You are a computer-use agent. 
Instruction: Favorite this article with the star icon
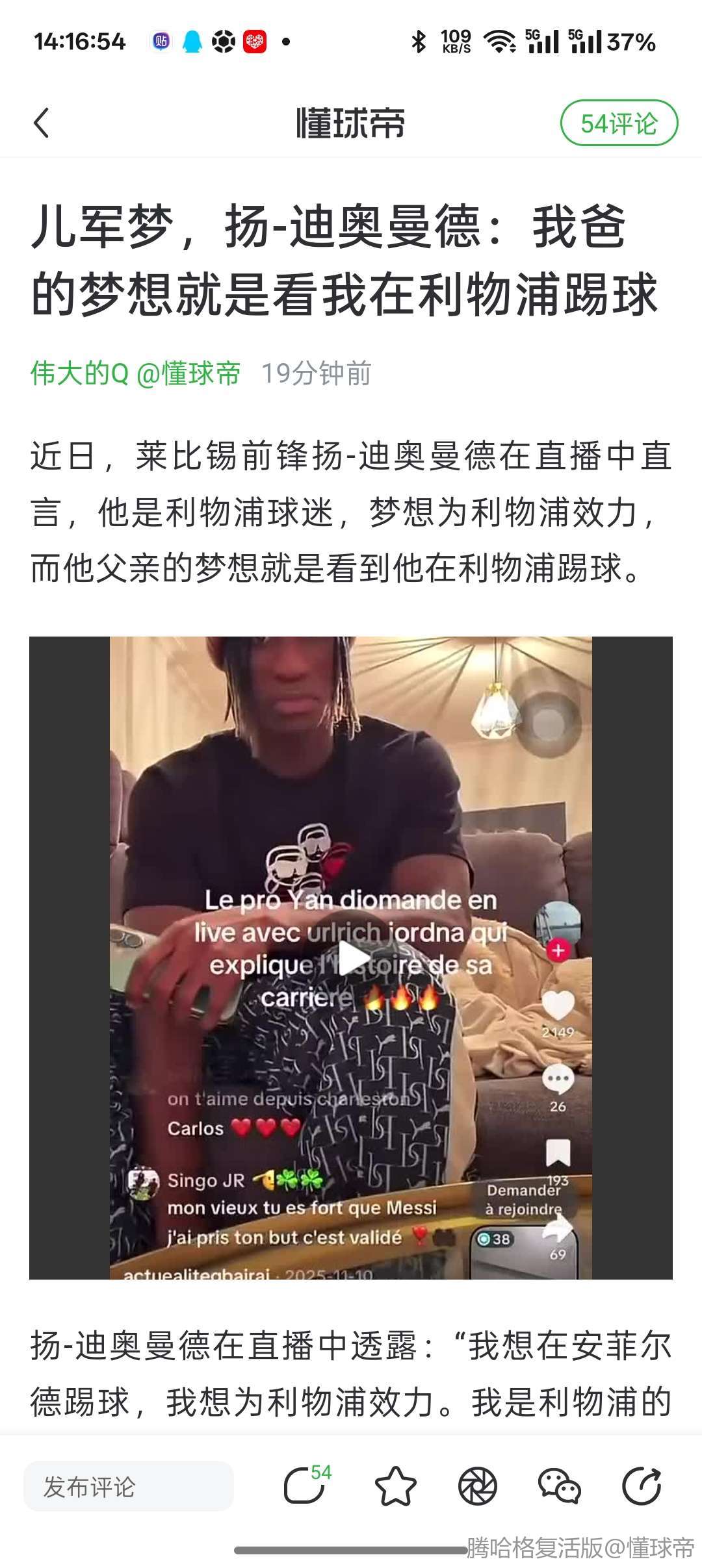(395, 1486)
